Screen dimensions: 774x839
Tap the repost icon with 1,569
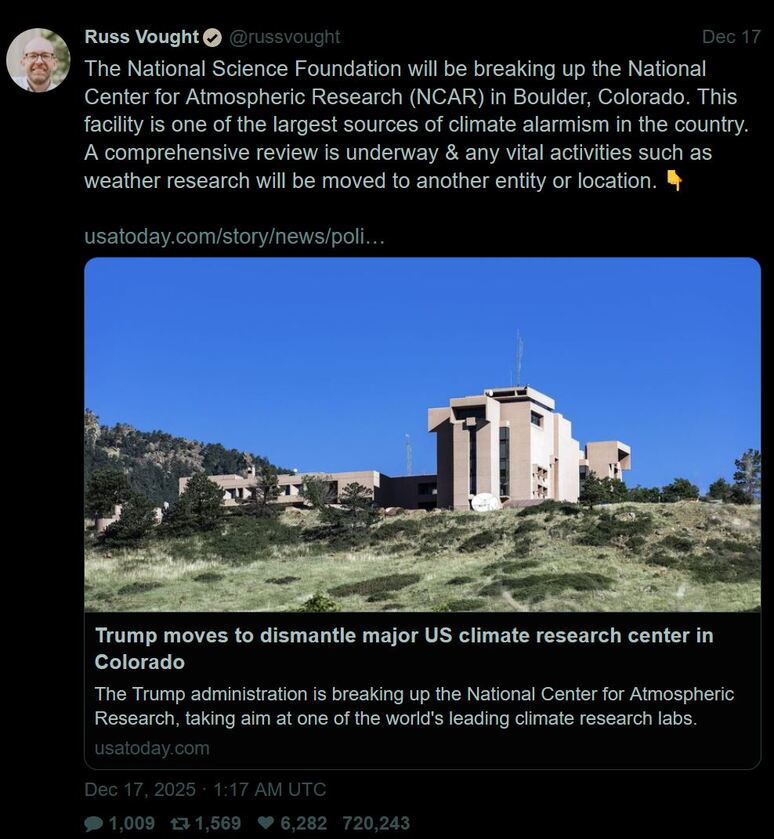click(x=180, y=823)
